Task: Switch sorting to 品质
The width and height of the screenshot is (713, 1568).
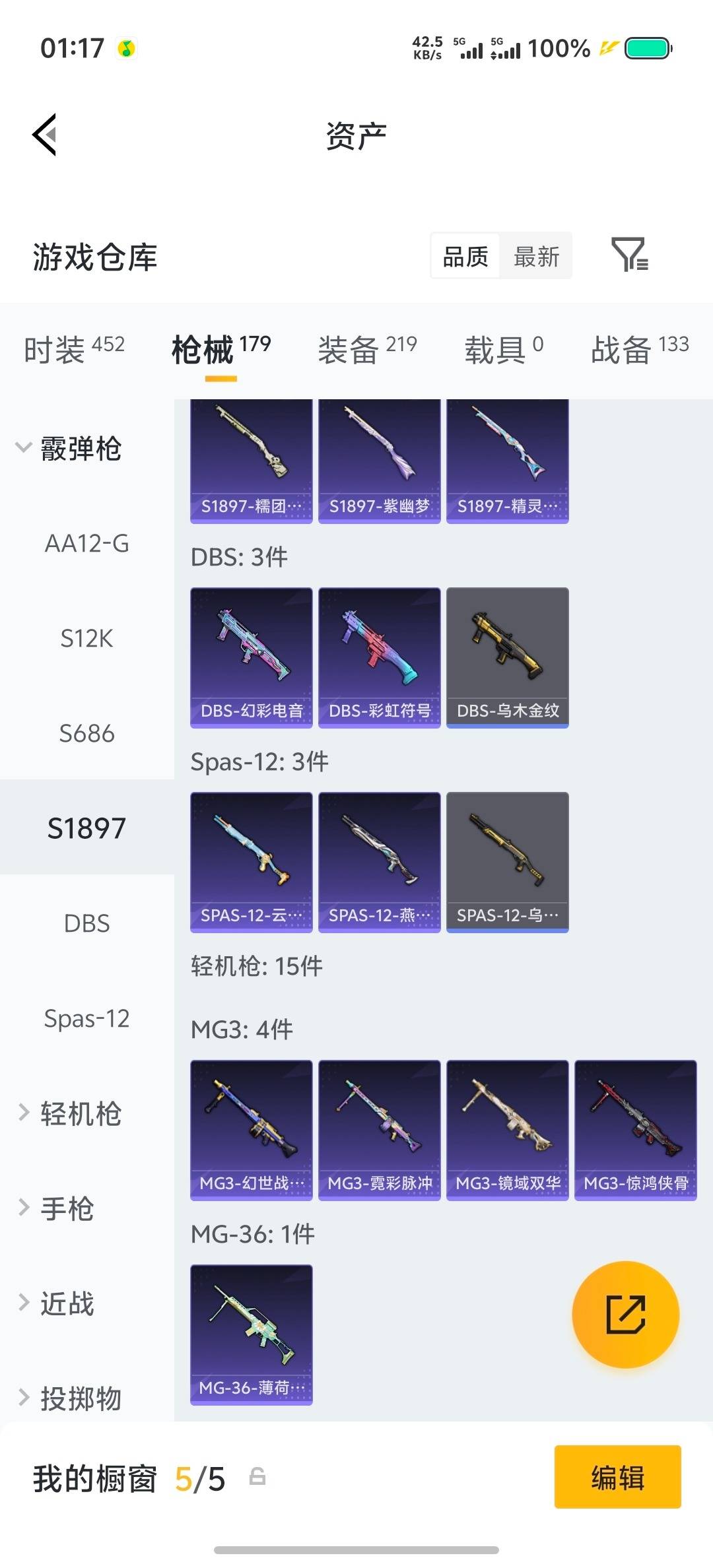Action: 464,256
